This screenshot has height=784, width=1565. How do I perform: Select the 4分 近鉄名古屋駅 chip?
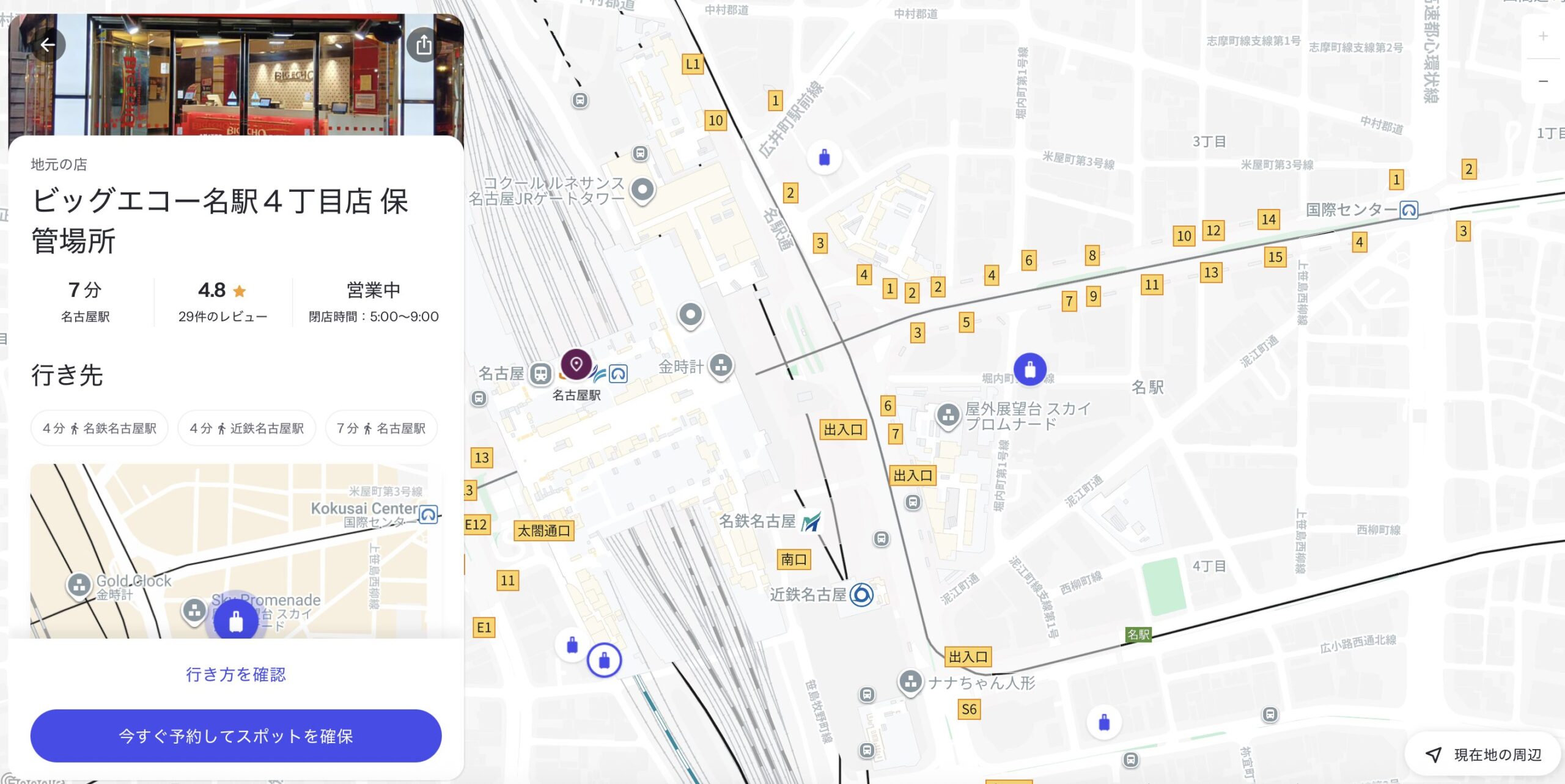pyautogui.click(x=246, y=428)
